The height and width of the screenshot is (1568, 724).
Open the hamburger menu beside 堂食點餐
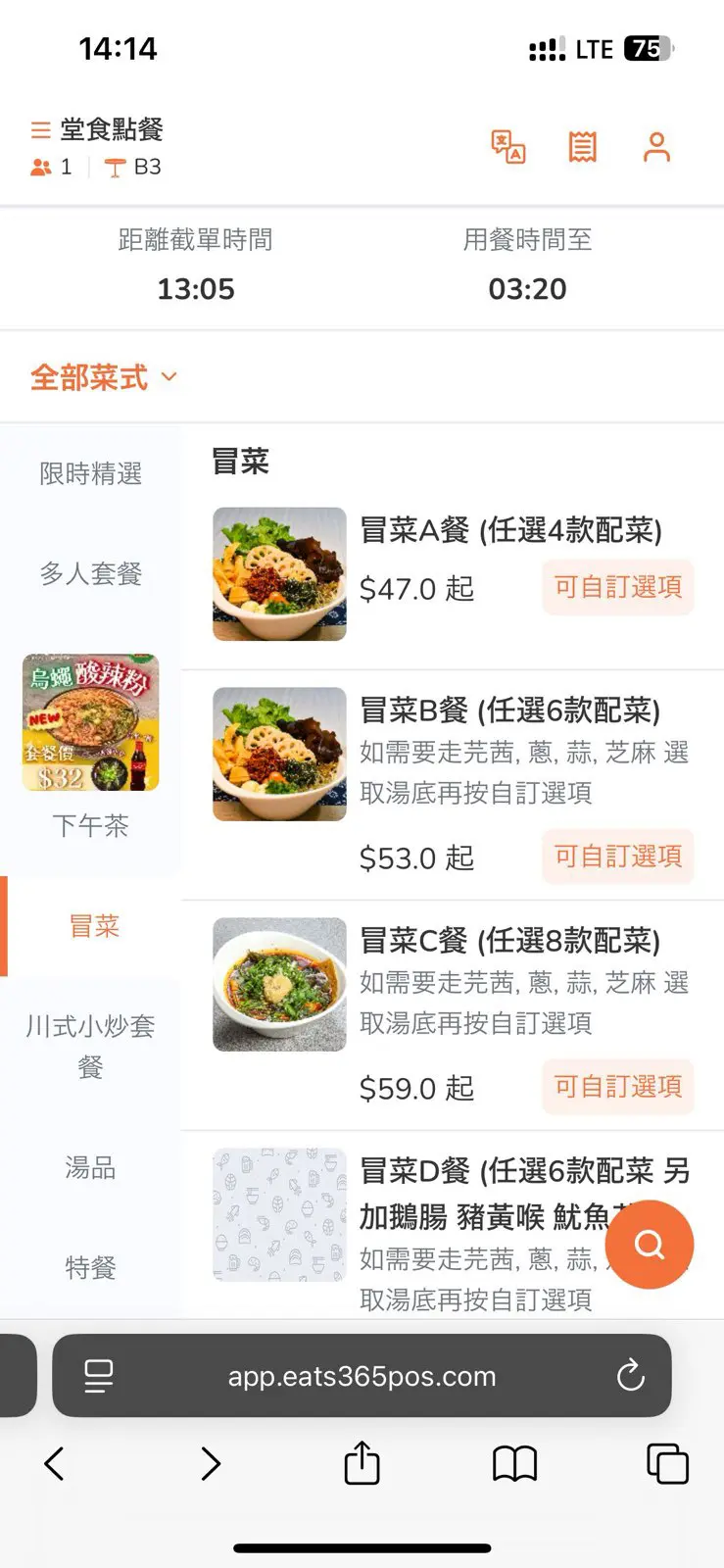pos(40,129)
